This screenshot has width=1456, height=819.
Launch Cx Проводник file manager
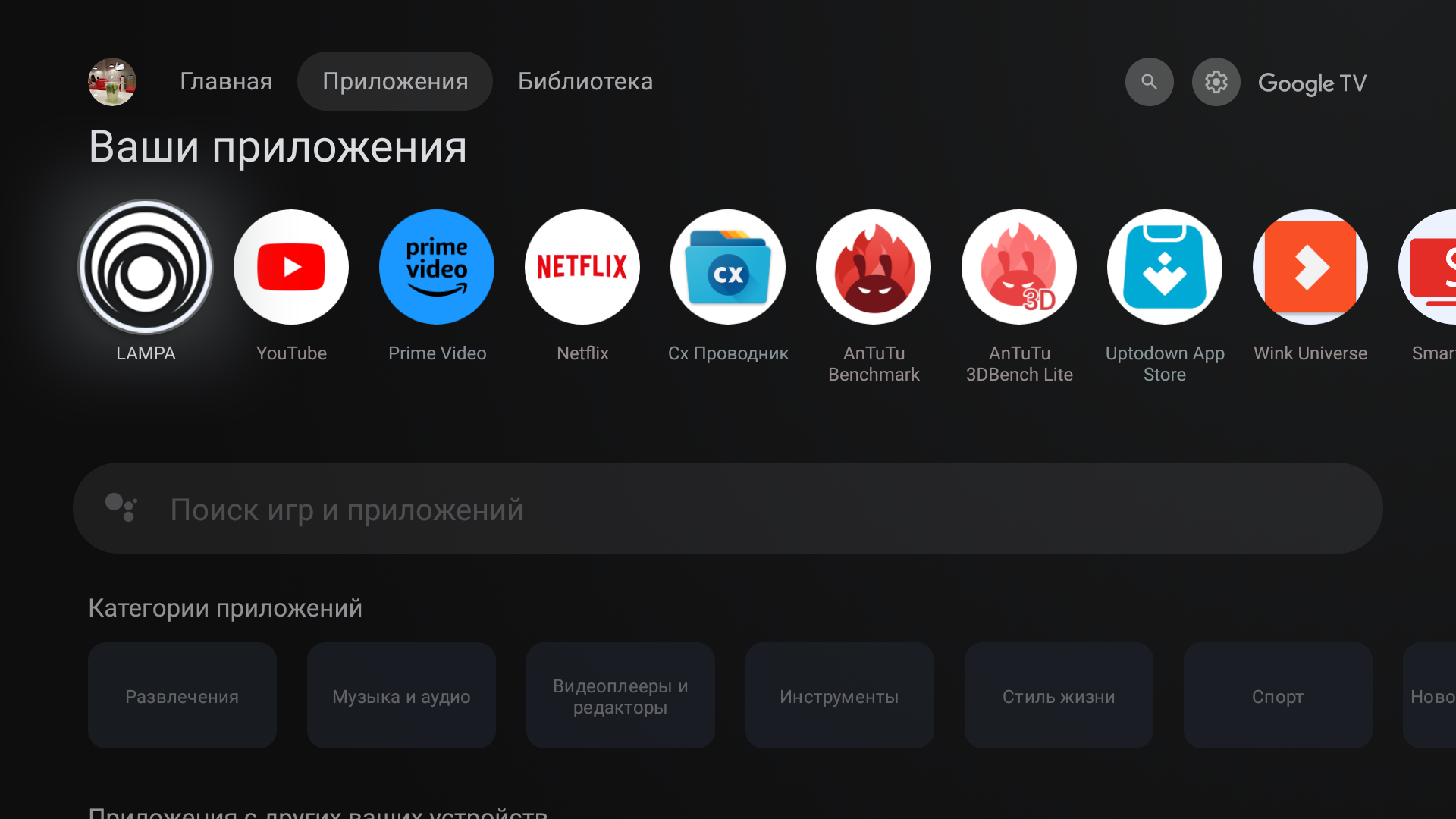[728, 267]
